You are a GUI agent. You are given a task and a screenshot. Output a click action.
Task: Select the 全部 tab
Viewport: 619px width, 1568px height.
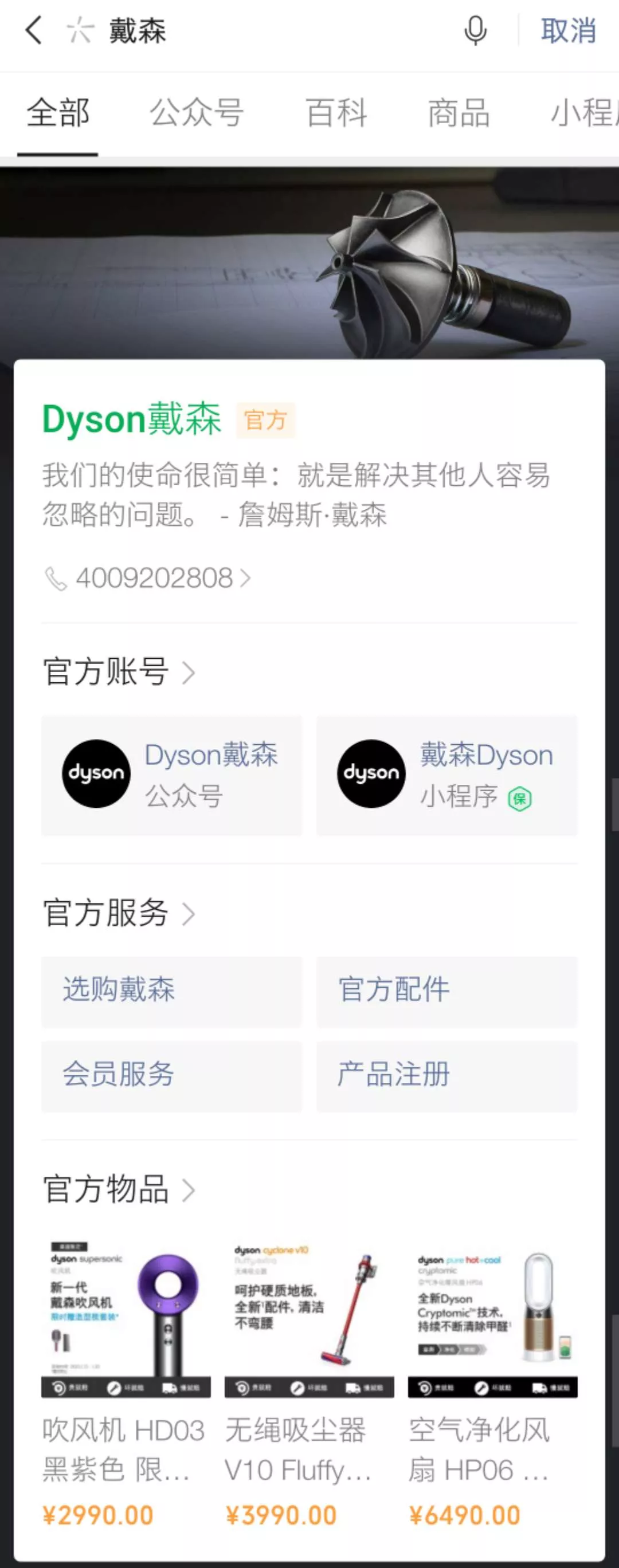58,113
